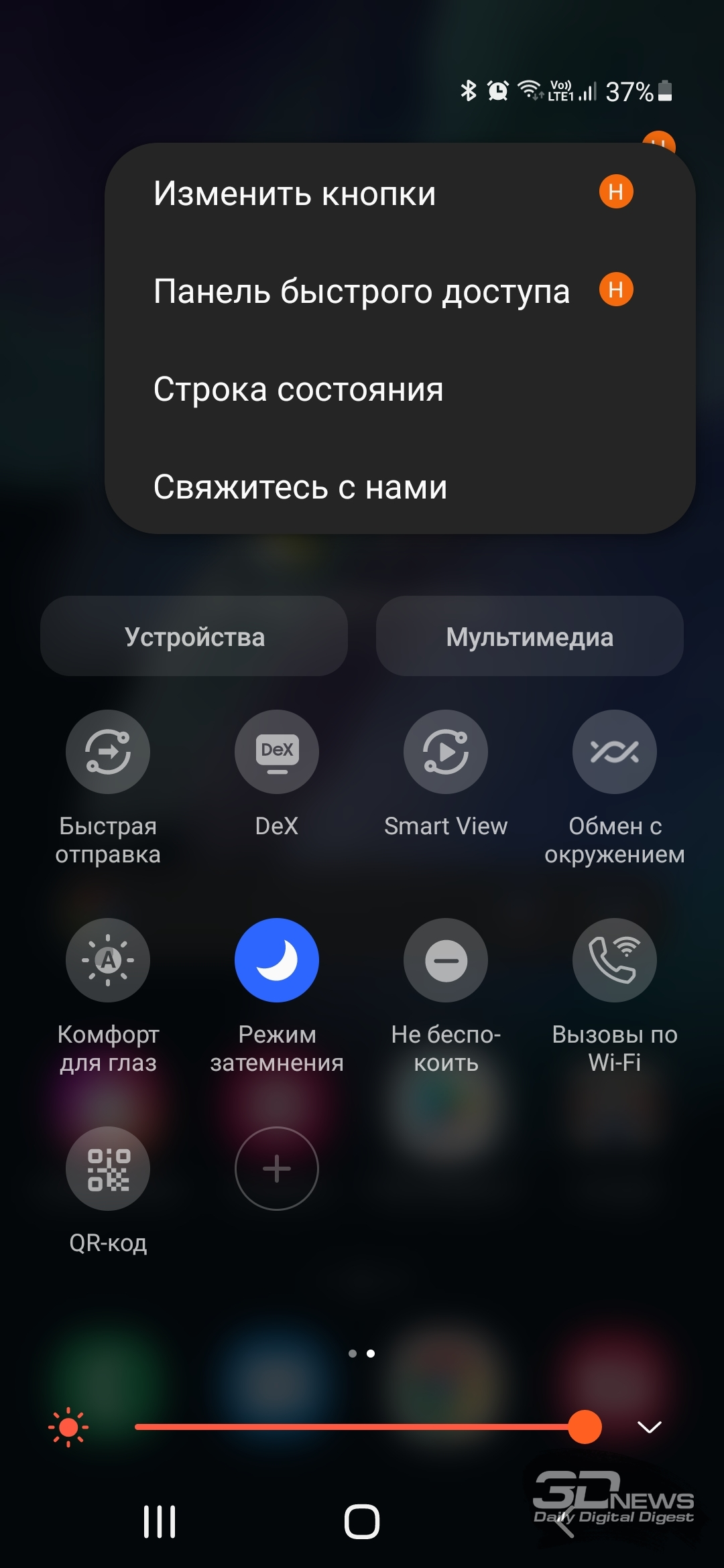Go to the home screen
724x1568 pixels.
[362, 1522]
